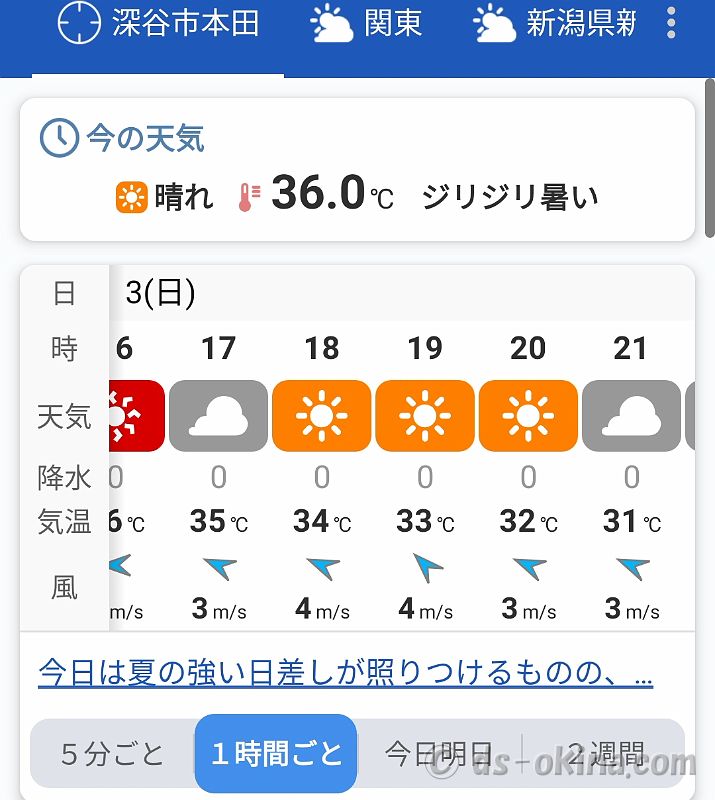
Task: Switch to 今日明日 forecast
Action: pos(439,753)
